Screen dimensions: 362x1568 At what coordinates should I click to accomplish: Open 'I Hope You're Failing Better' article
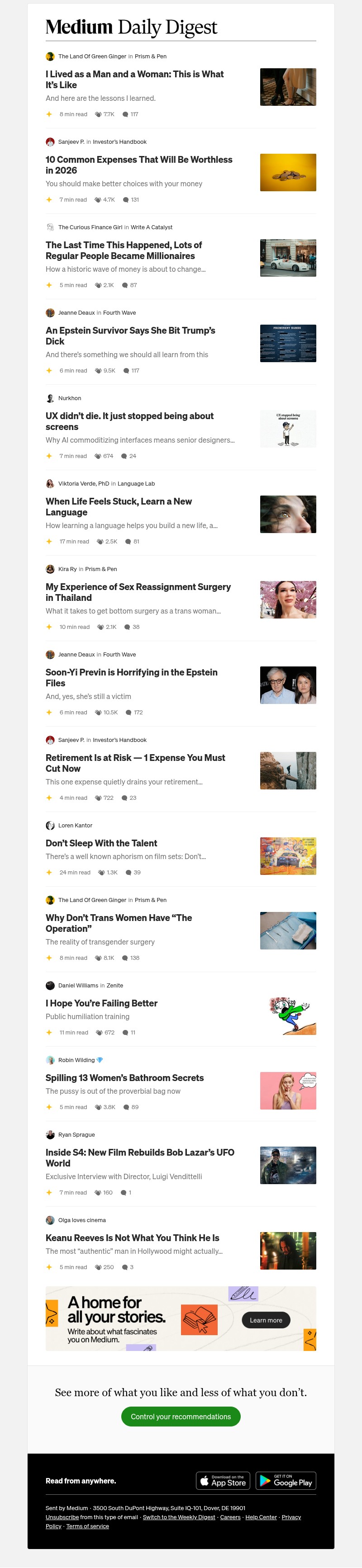point(101,1003)
